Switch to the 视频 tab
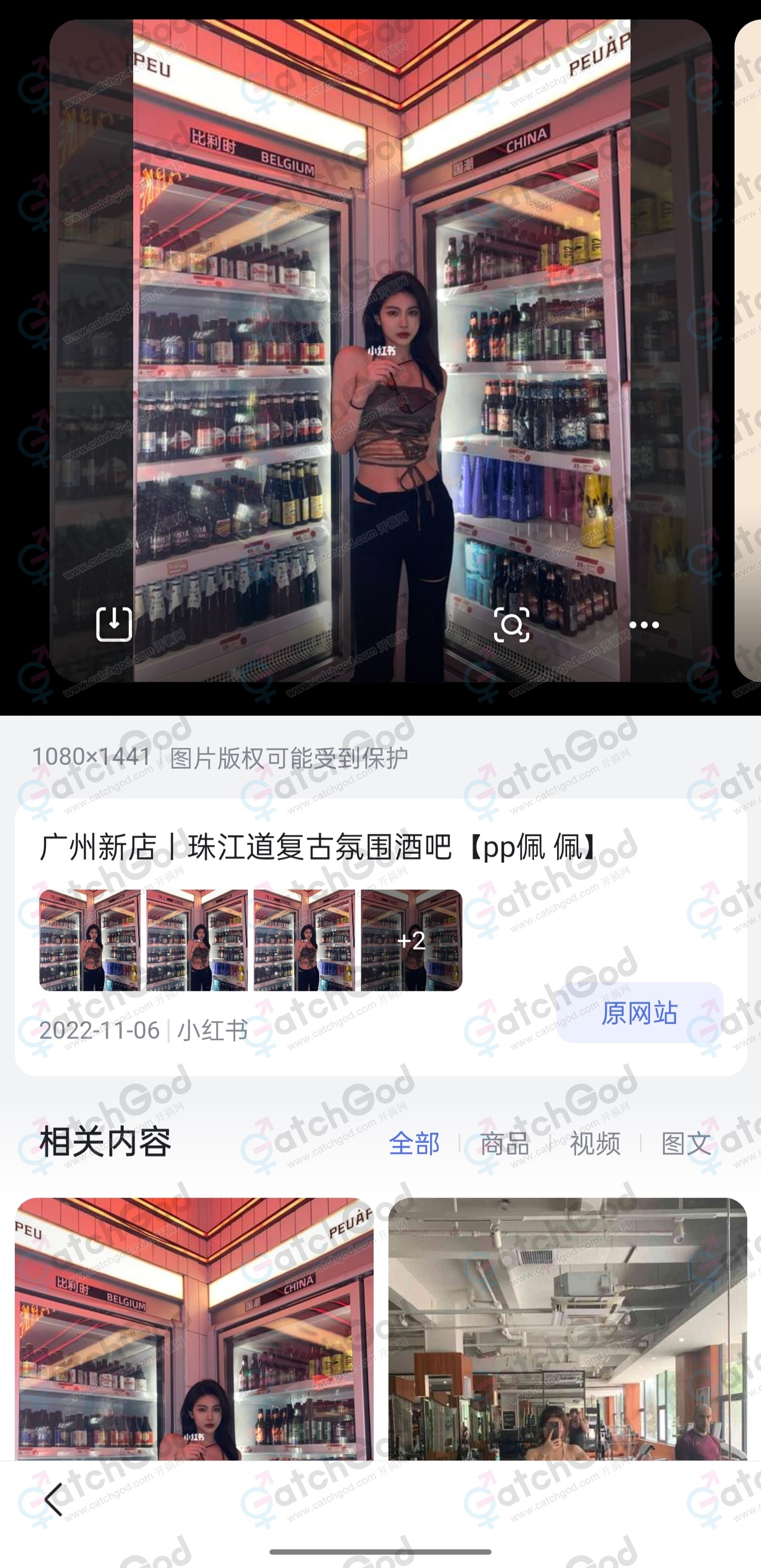This screenshot has height=1568, width=761. click(x=595, y=1143)
